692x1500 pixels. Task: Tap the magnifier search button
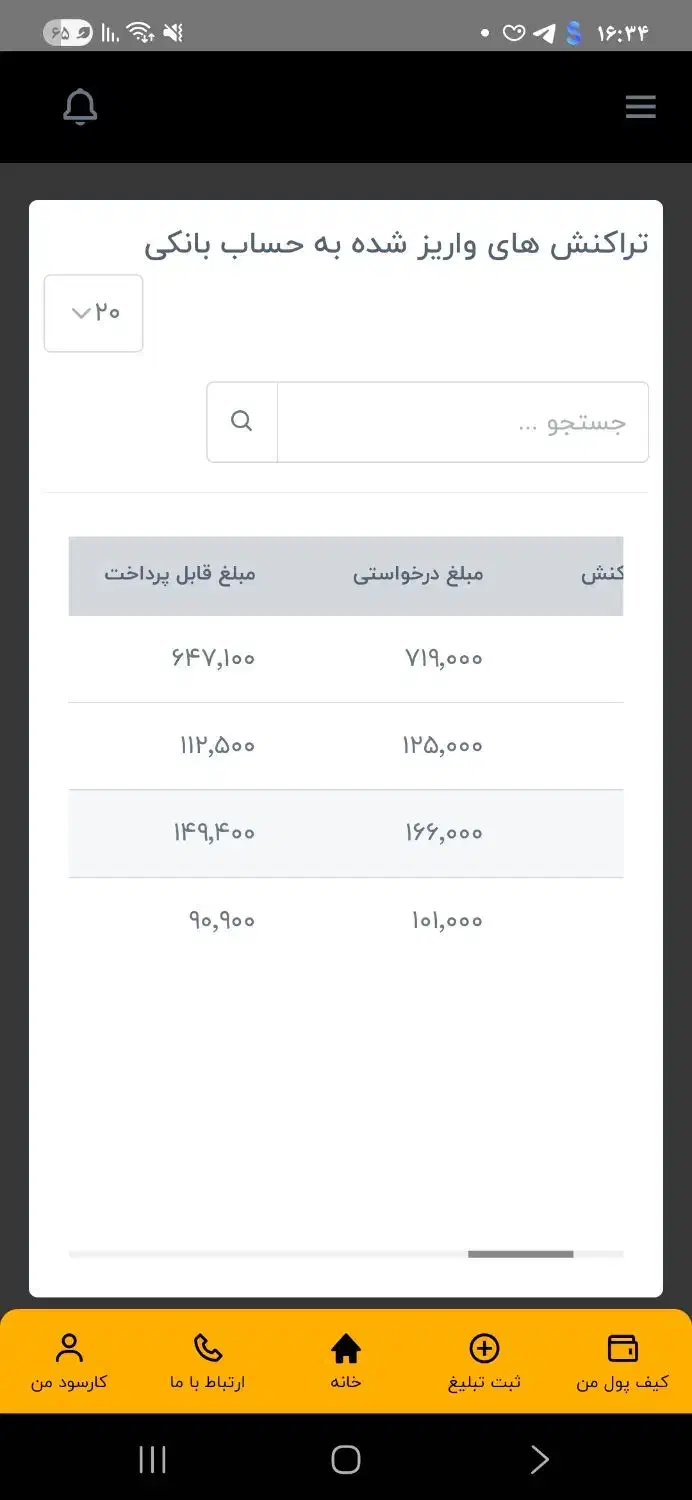pos(242,422)
